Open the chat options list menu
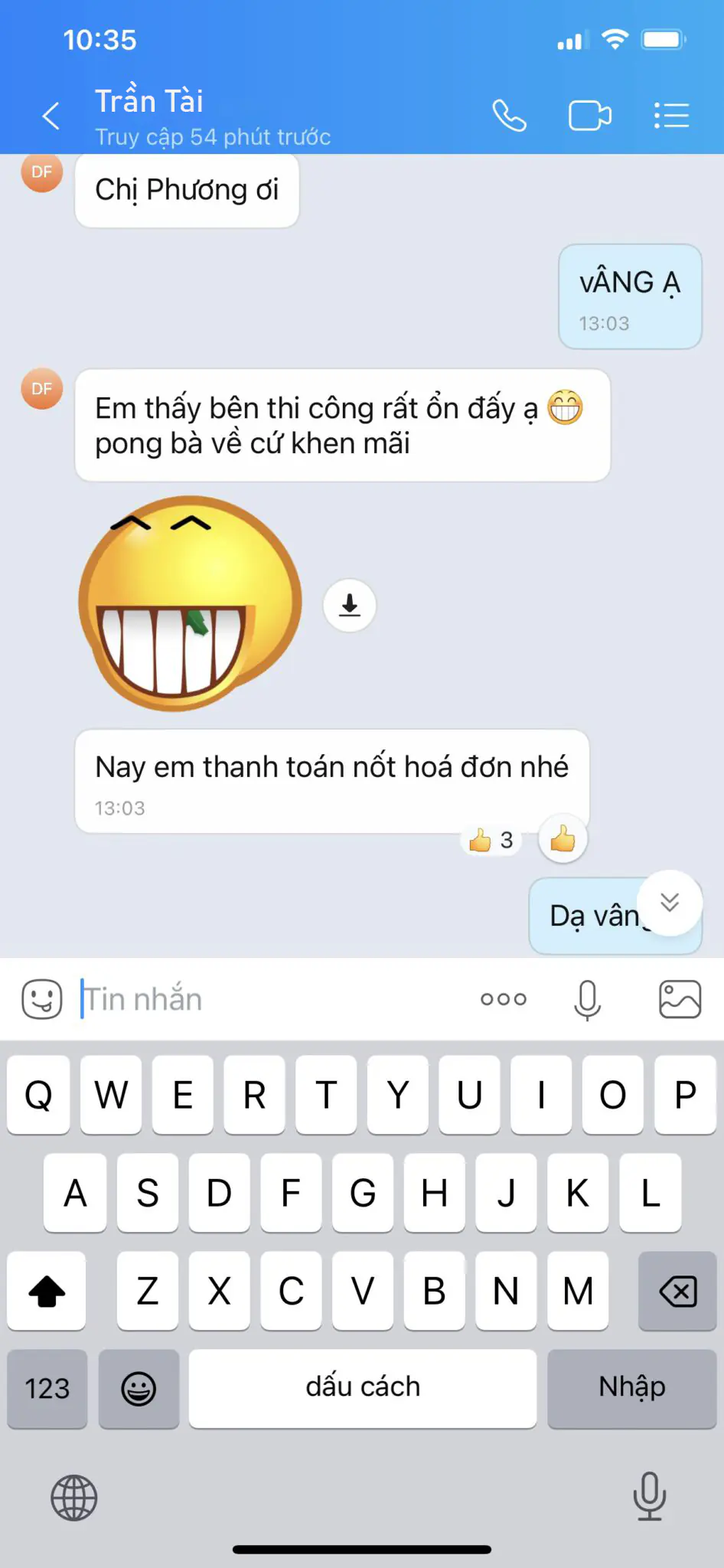724x1568 pixels. [671, 116]
